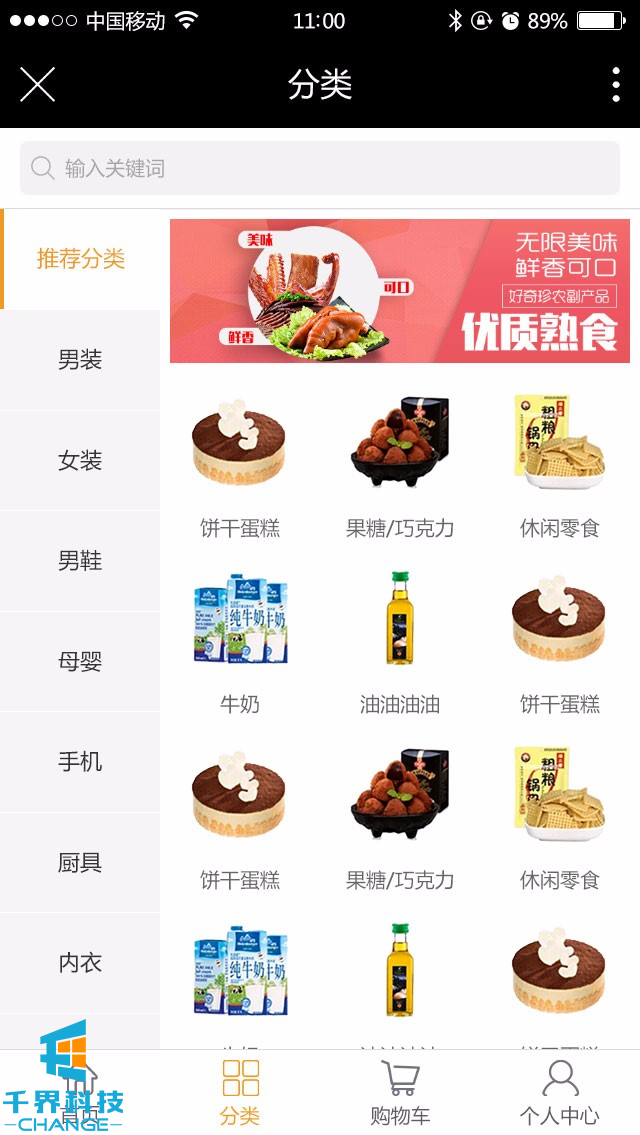Go to the 购物车 tab
The image size is (640, 1135).
(x=400, y=1093)
